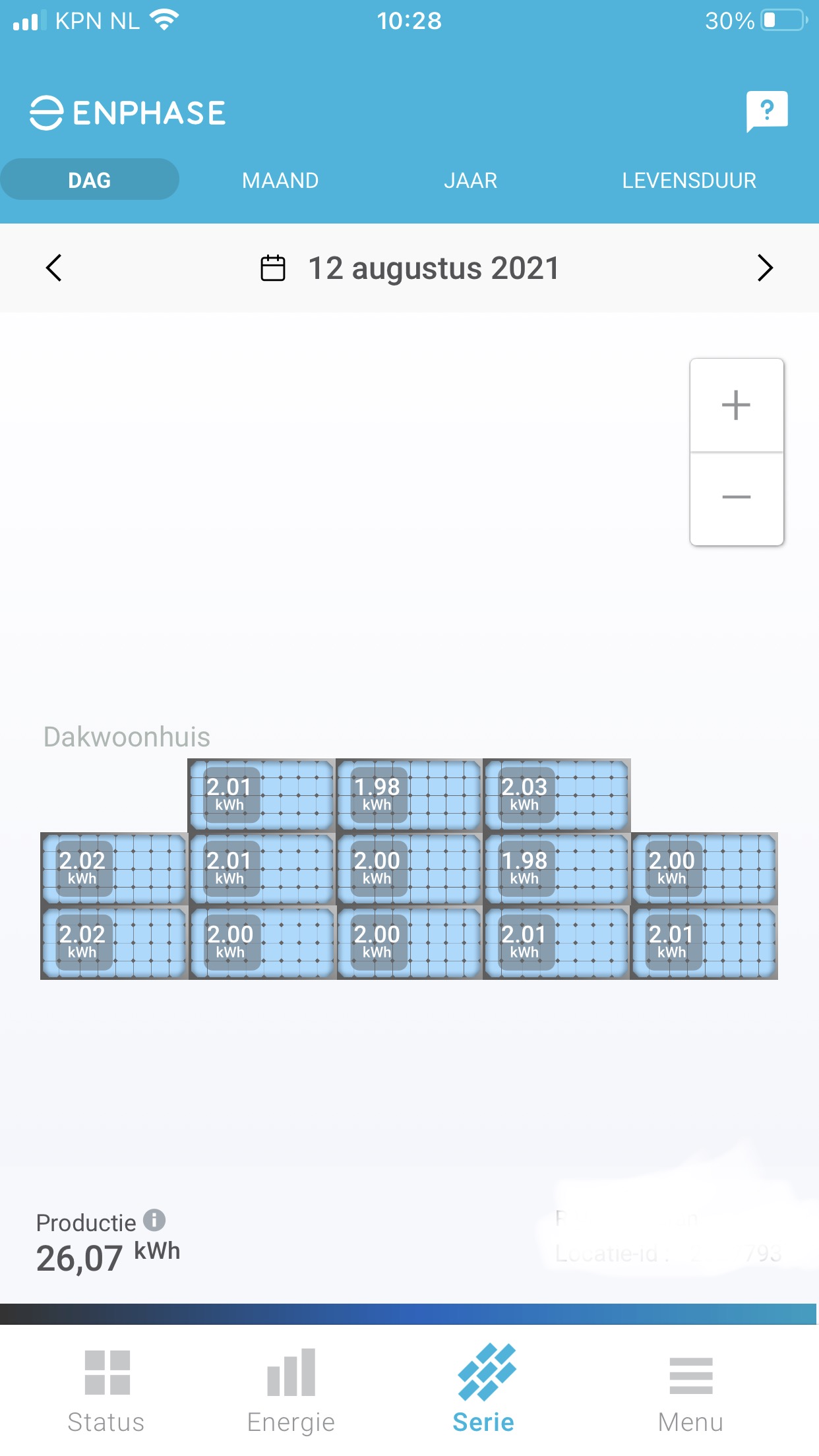Open the Status tab
Screen dimensions: 819x1456
click(x=106, y=1389)
